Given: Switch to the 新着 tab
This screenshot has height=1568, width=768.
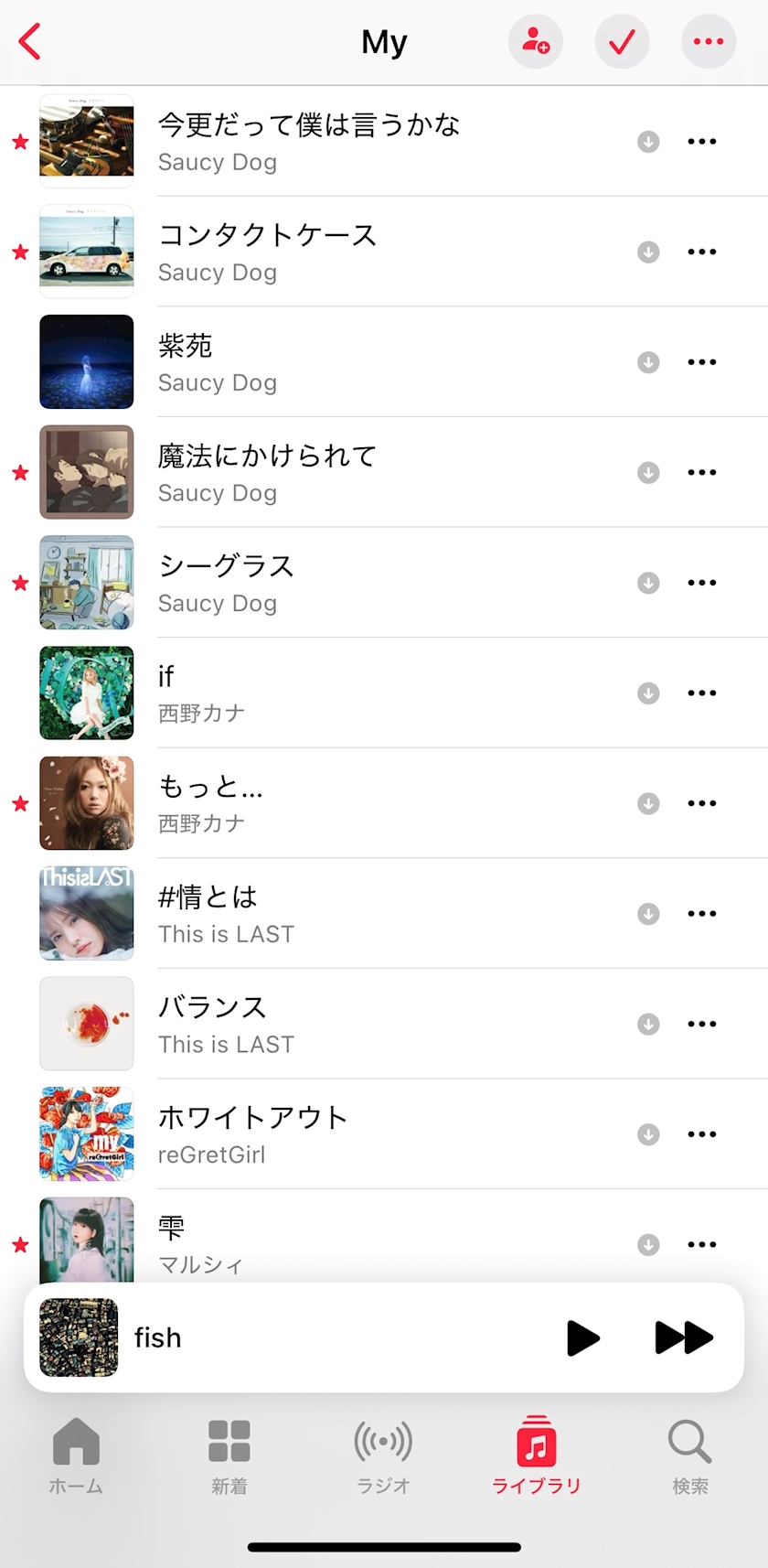Looking at the screenshot, I should point(229,1455).
